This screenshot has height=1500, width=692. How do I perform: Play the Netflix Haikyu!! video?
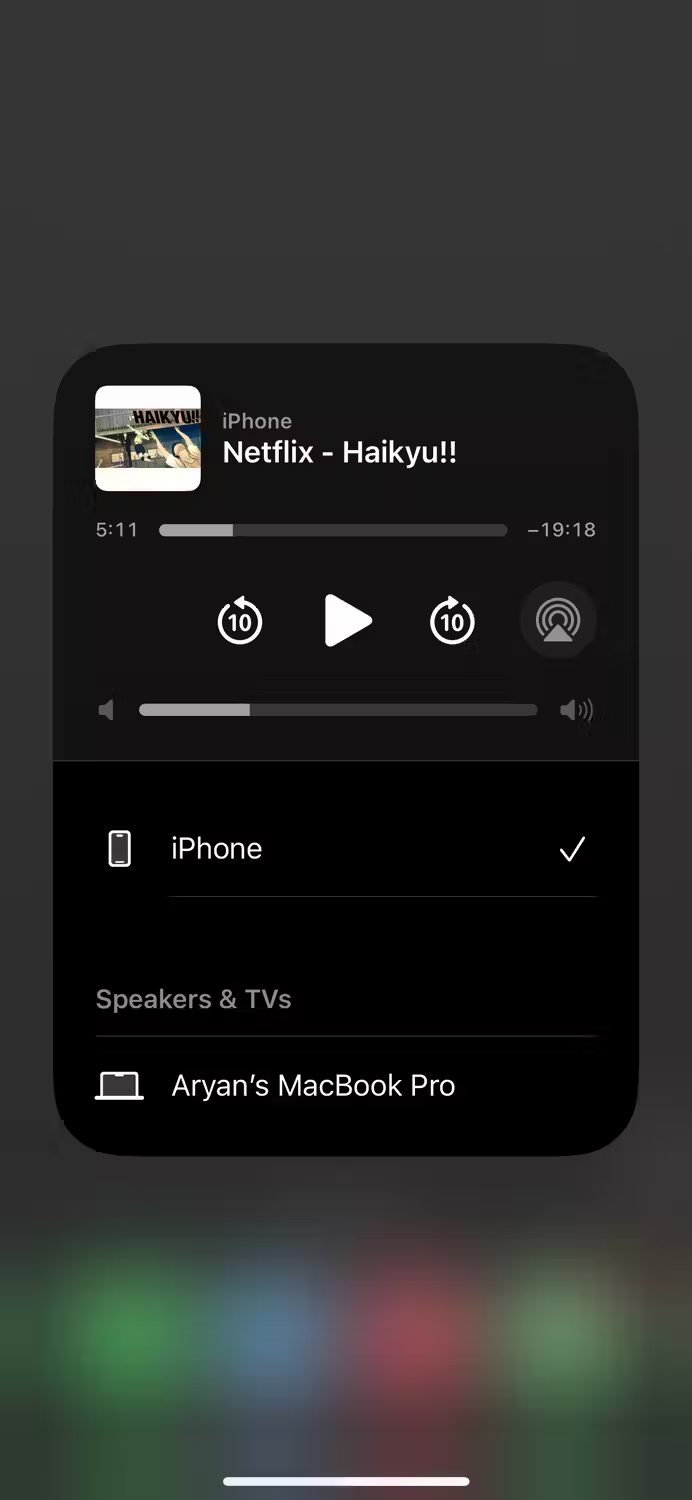tap(347, 621)
